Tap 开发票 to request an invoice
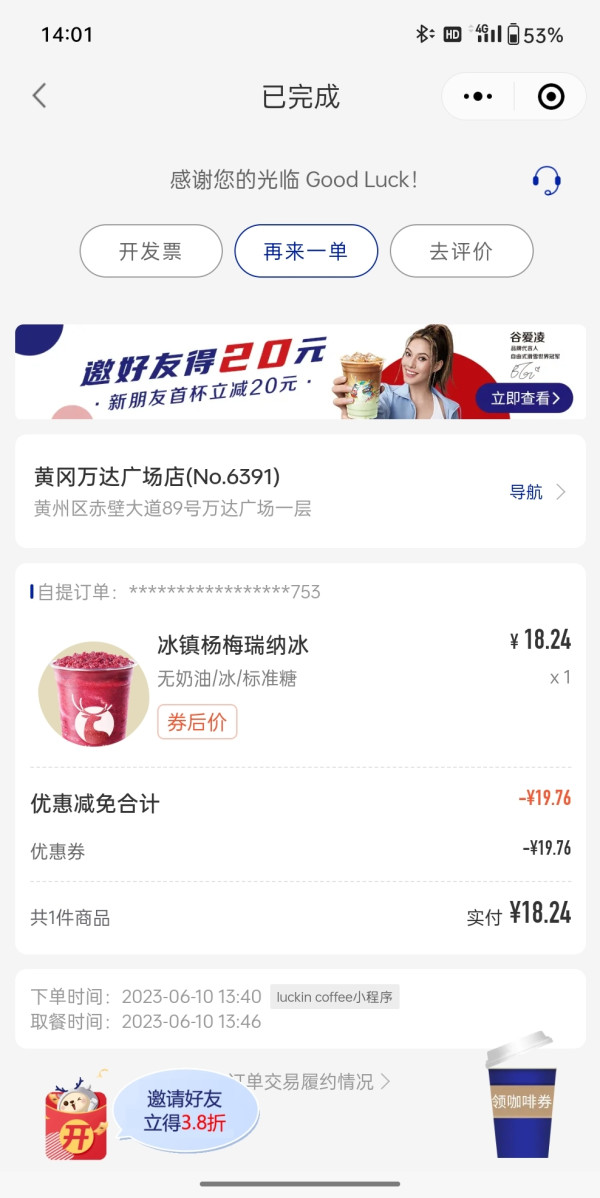The height and width of the screenshot is (1198, 600). click(151, 251)
